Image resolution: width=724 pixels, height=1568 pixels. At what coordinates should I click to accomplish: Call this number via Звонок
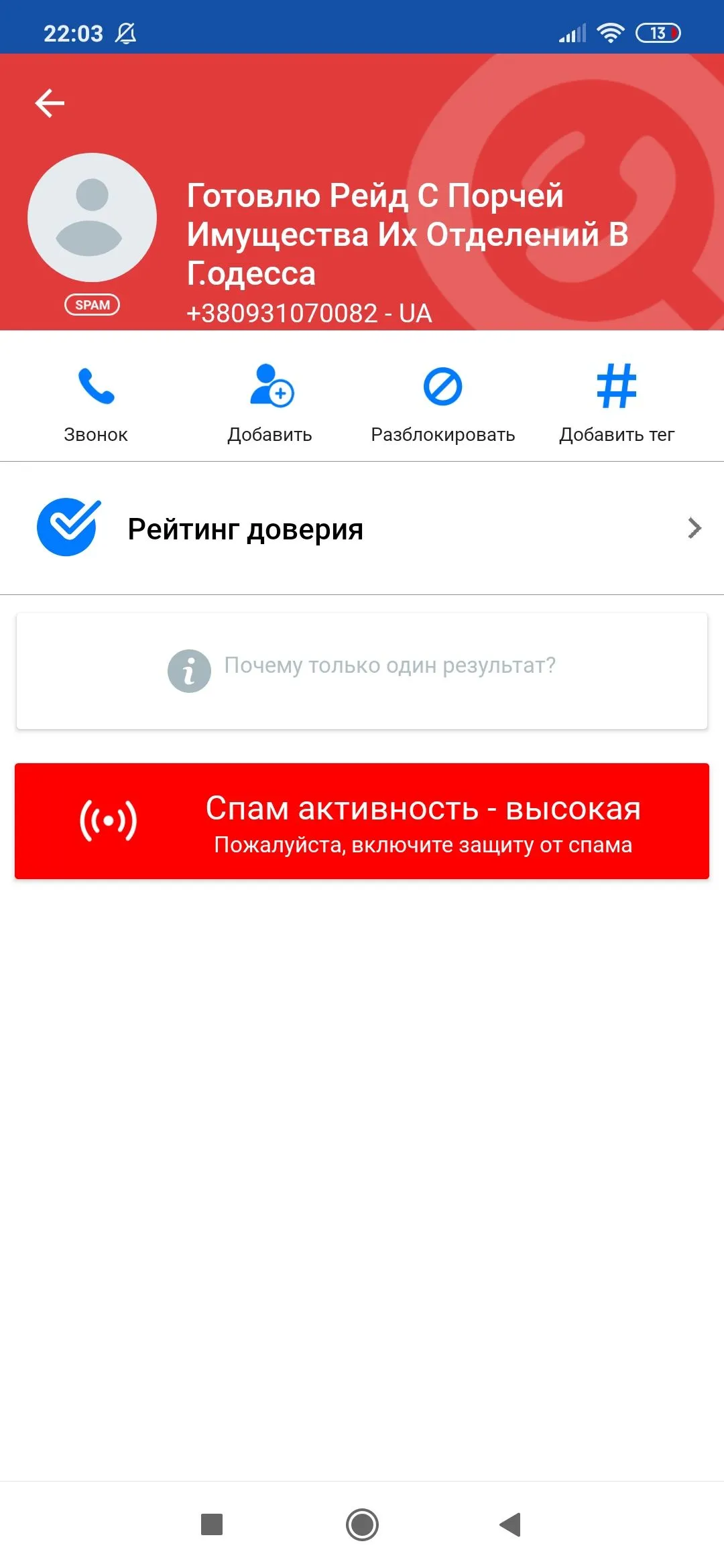tap(96, 403)
